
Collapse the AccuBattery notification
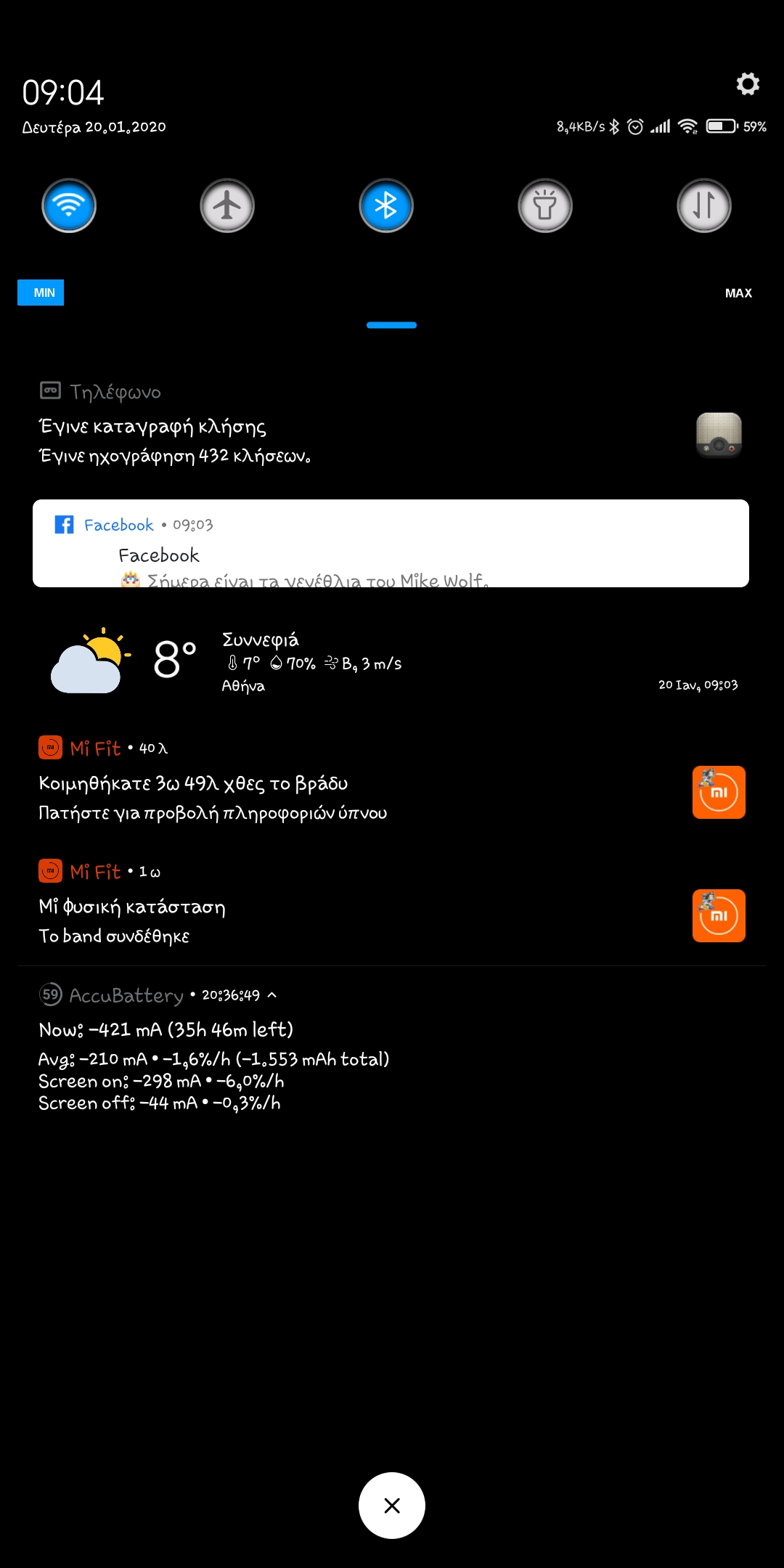(x=272, y=995)
